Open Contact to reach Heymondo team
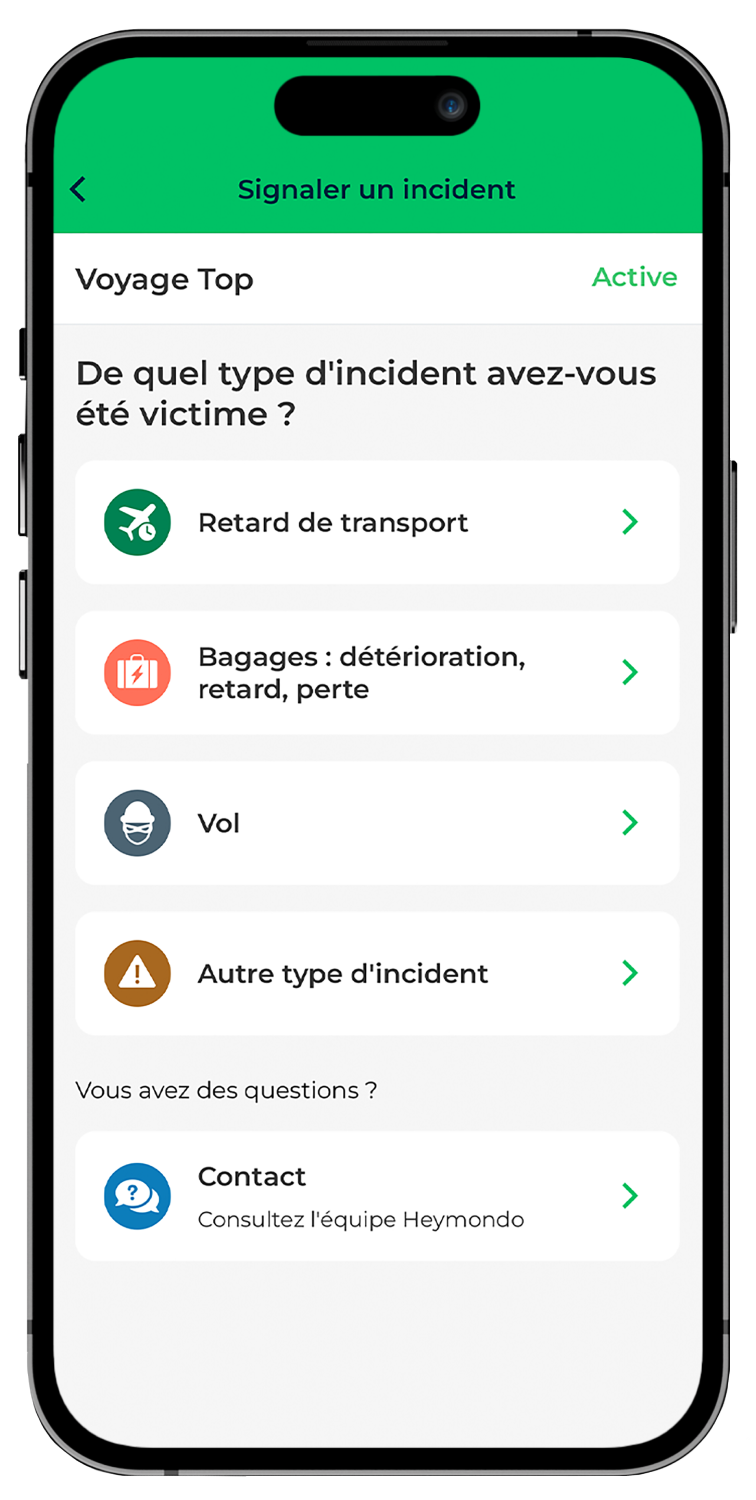Viewport: 756px width, 1500px height. 377,1195
